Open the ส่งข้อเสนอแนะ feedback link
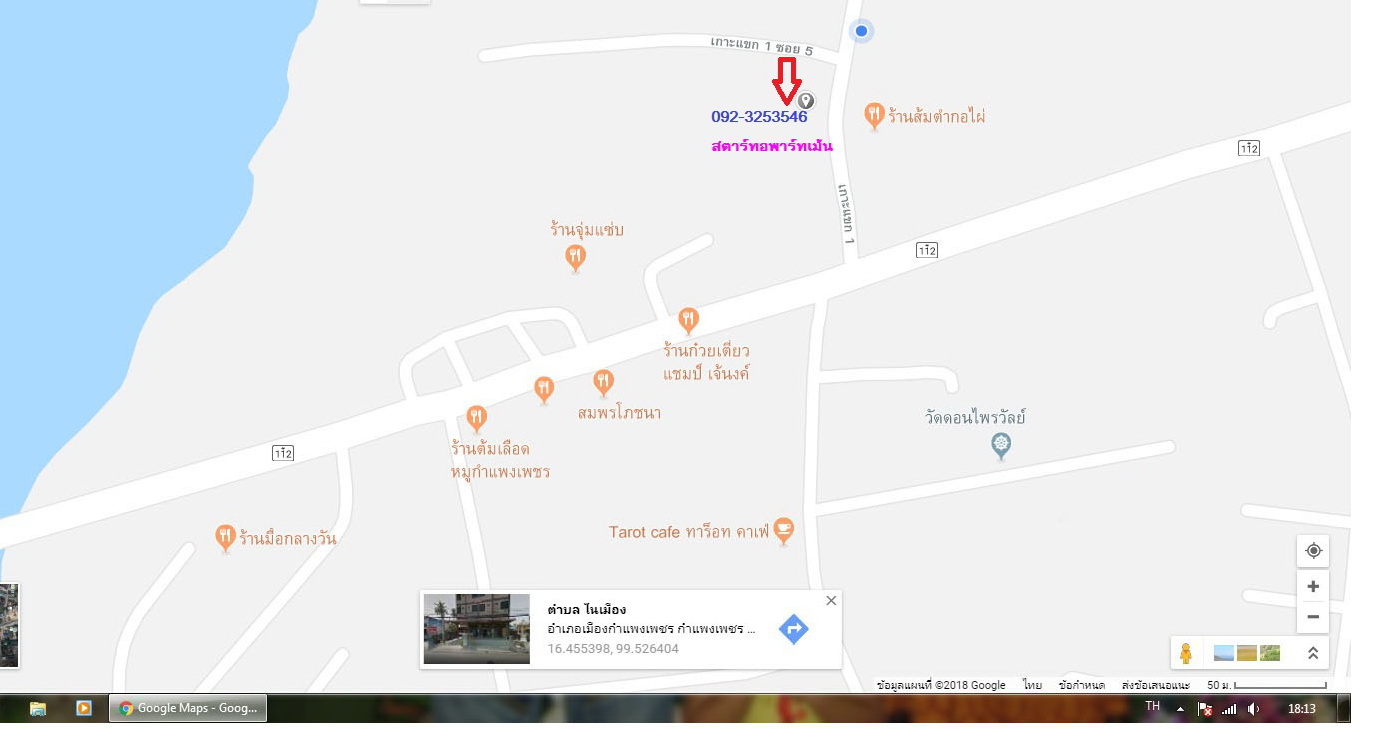Image resolution: width=1375 pixels, height=729 pixels. 1155,685
